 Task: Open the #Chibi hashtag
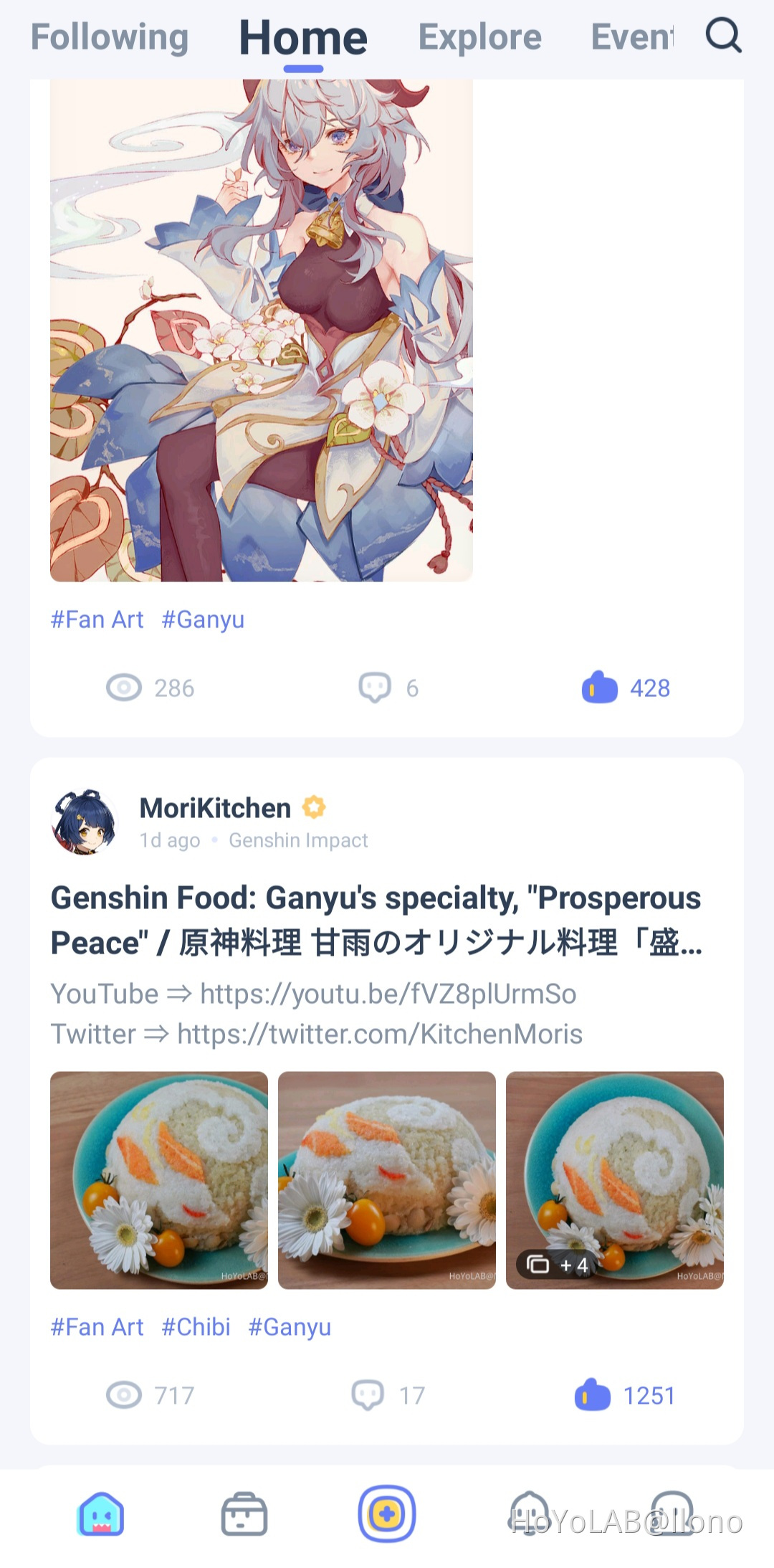(x=196, y=1327)
